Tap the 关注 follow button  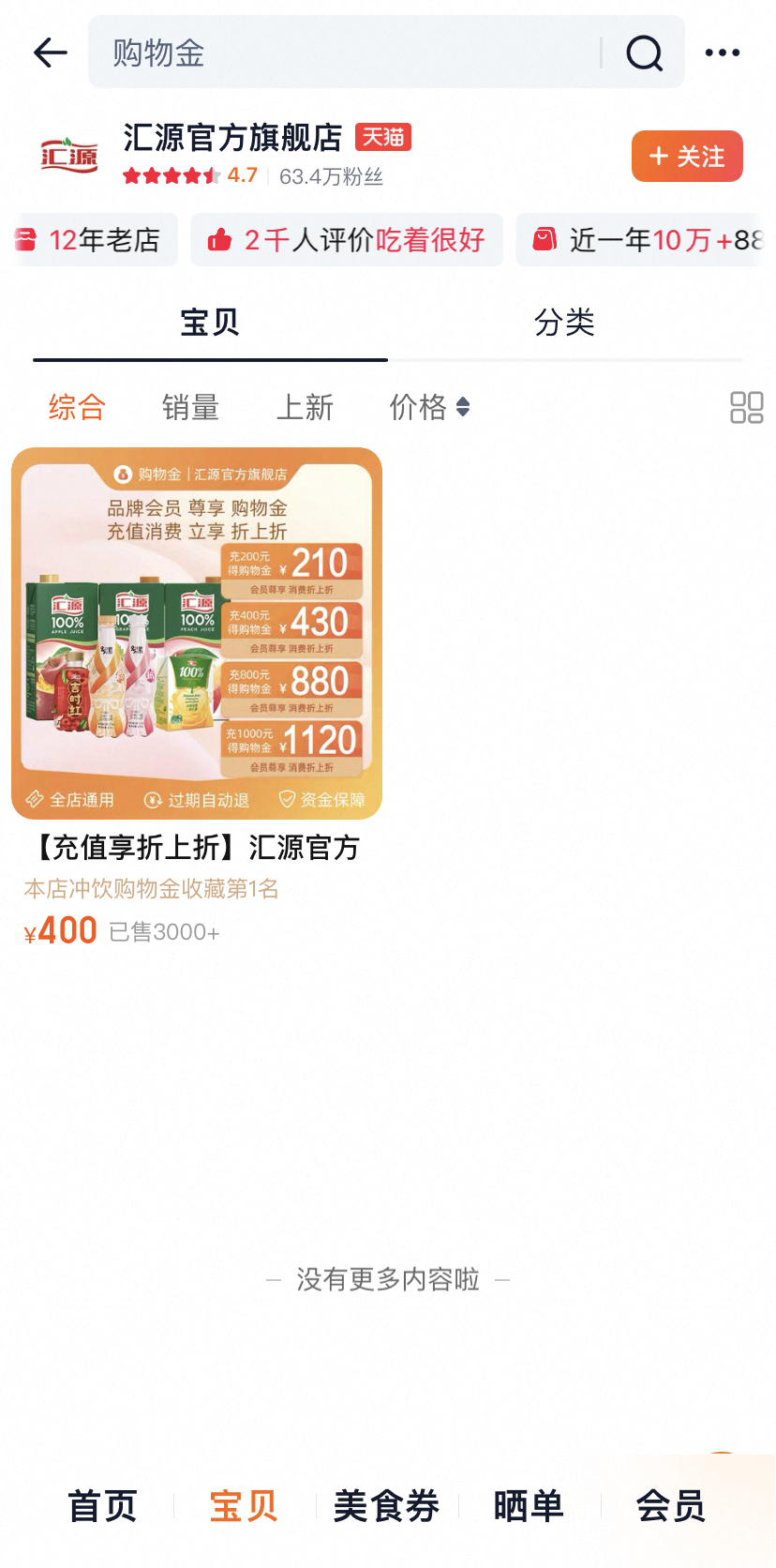687,156
